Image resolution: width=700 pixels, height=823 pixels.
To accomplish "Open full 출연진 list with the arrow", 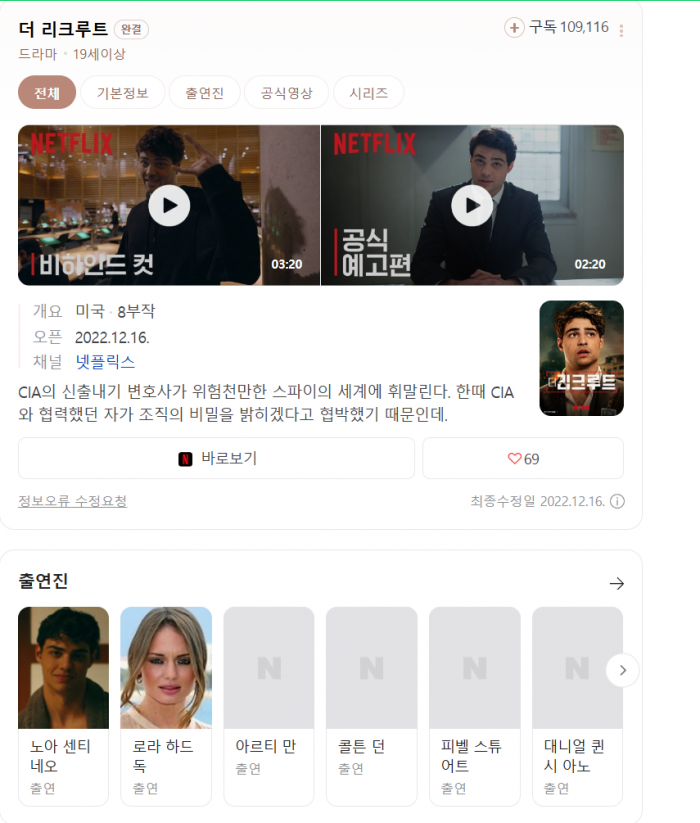I will [617, 583].
